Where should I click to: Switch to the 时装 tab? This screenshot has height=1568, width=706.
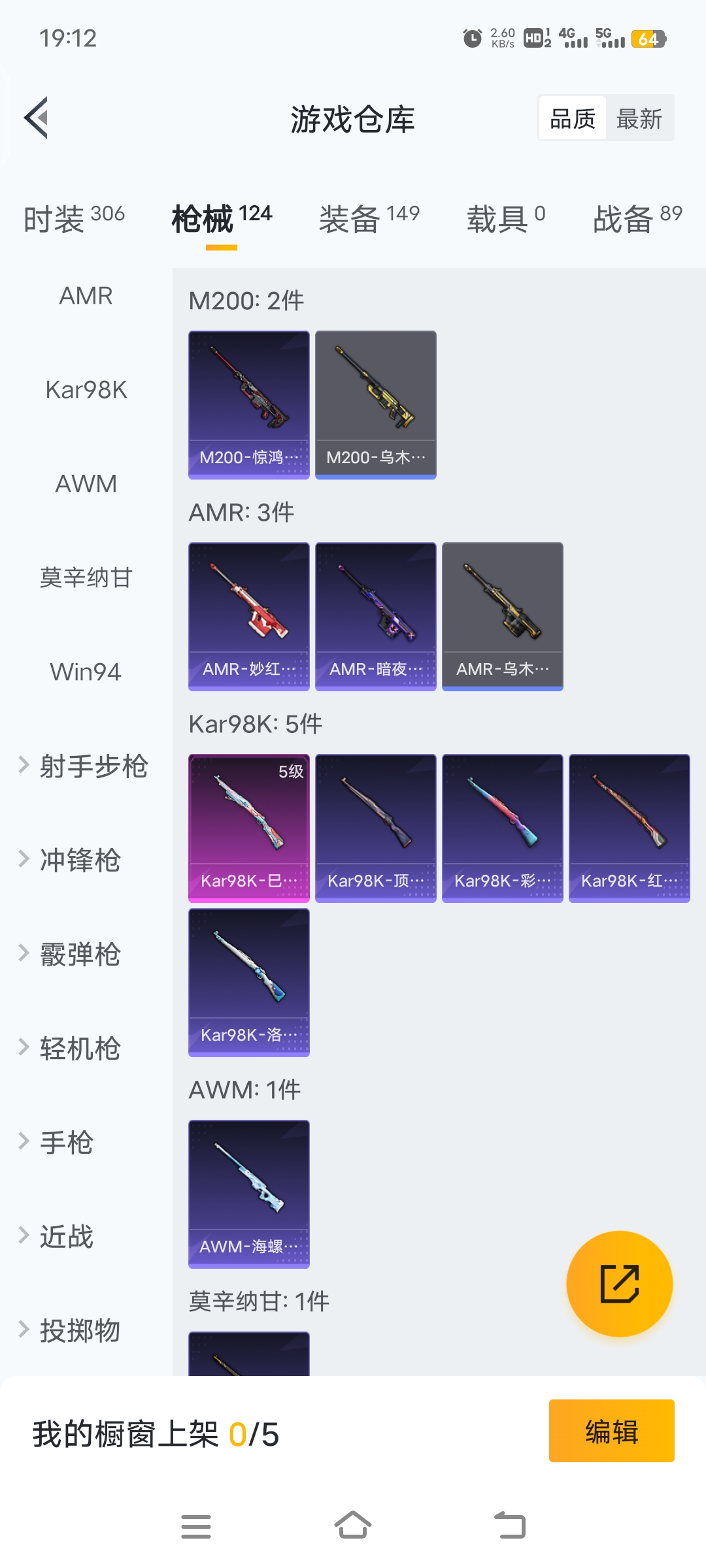point(74,218)
